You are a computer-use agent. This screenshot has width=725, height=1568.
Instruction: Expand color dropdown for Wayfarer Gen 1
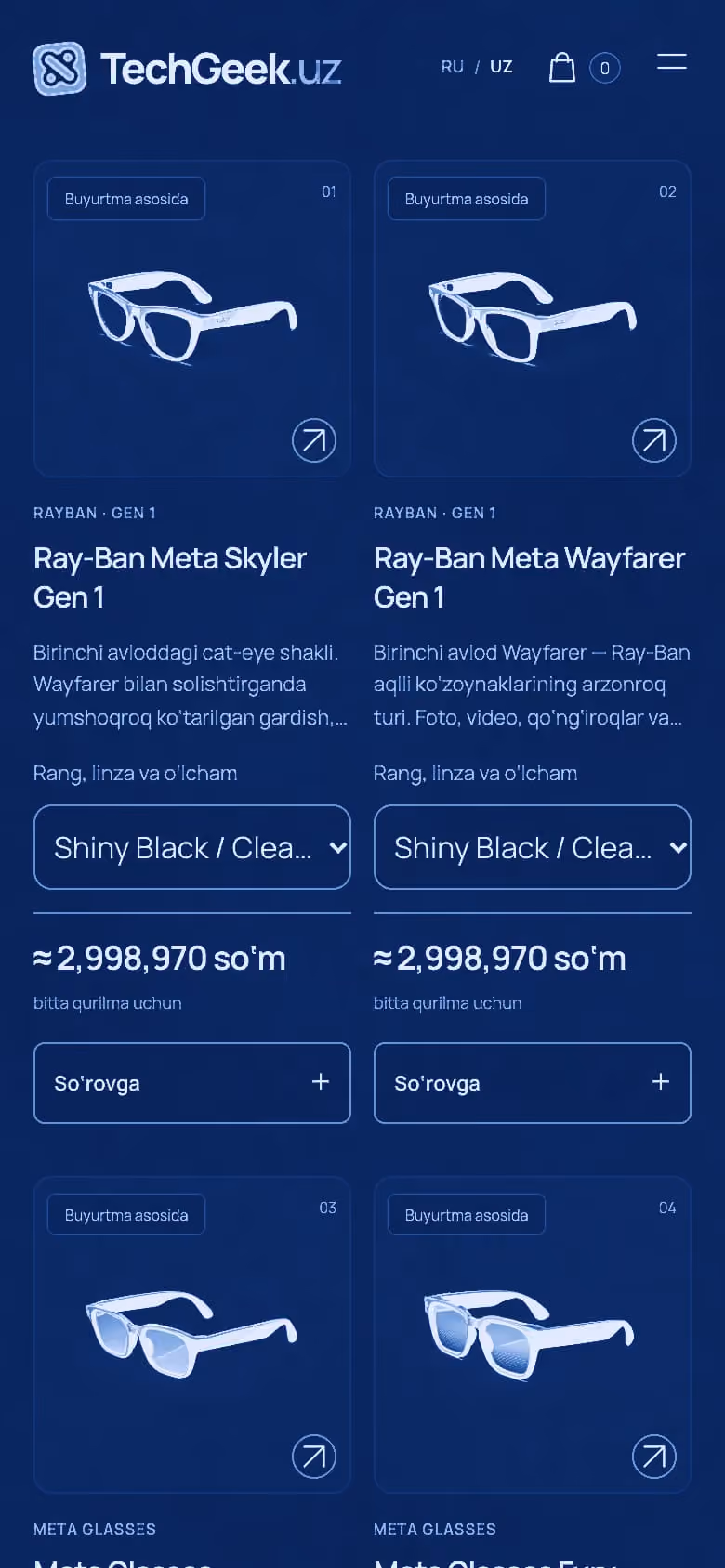[533, 847]
